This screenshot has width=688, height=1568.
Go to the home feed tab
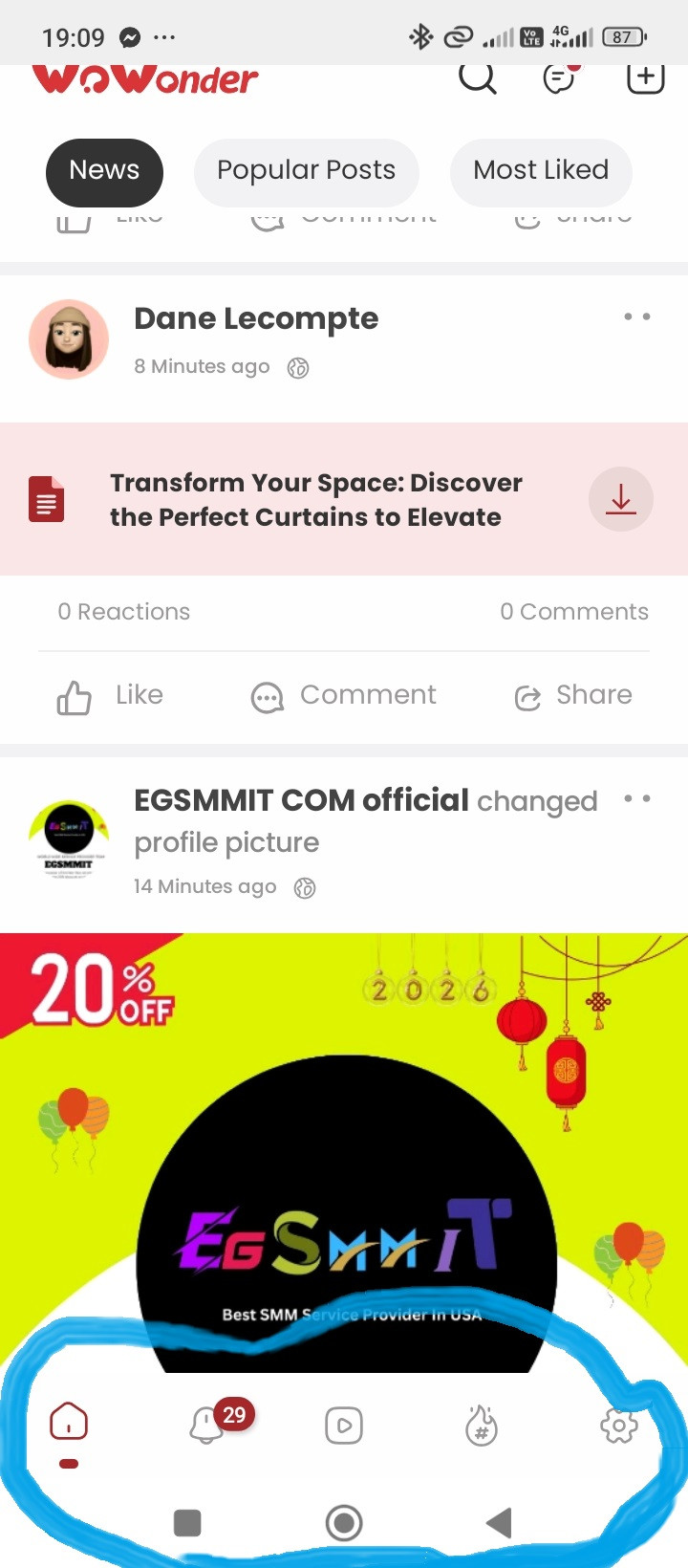[x=69, y=1424]
